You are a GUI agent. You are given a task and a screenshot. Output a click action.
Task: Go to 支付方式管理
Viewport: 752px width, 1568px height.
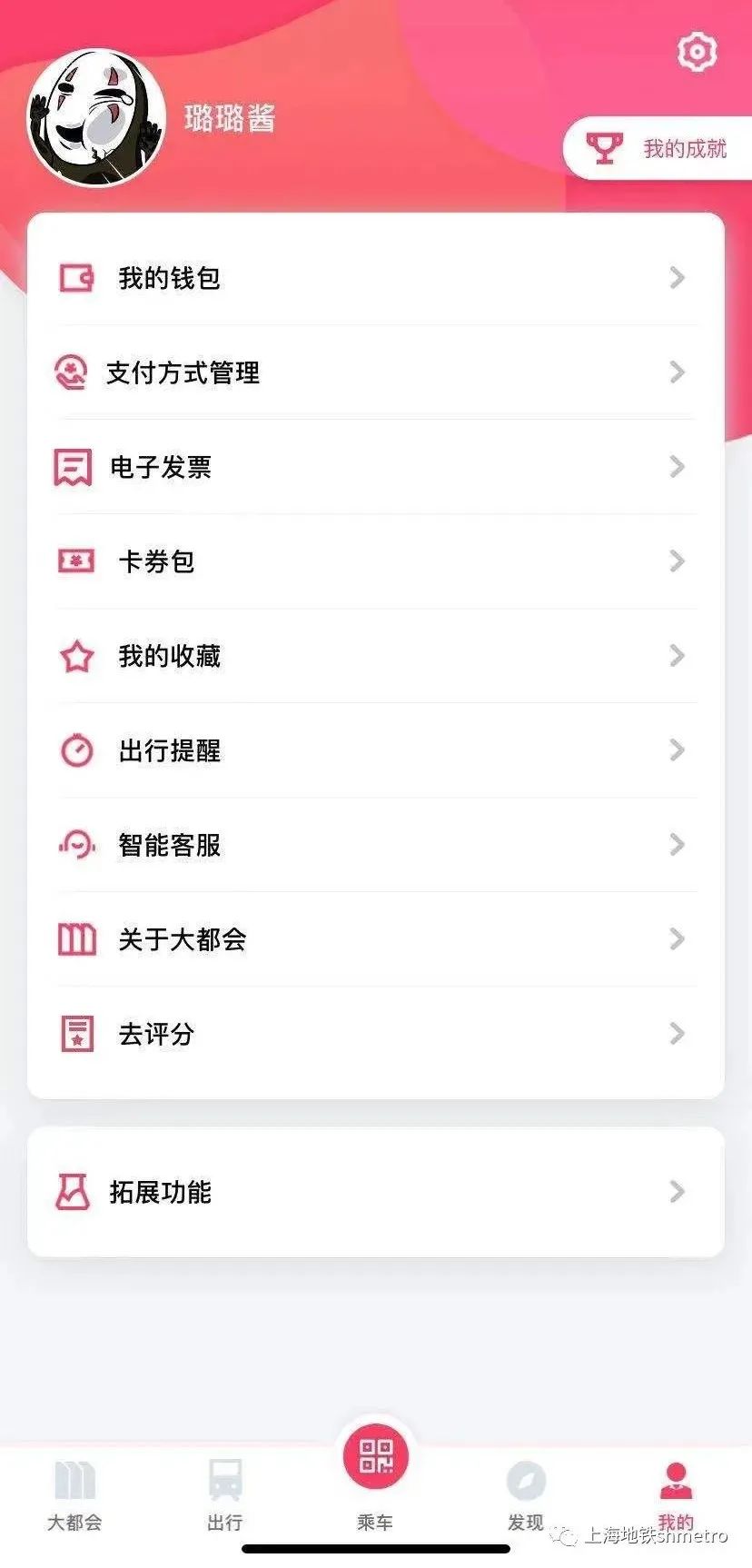(x=375, y=372)
